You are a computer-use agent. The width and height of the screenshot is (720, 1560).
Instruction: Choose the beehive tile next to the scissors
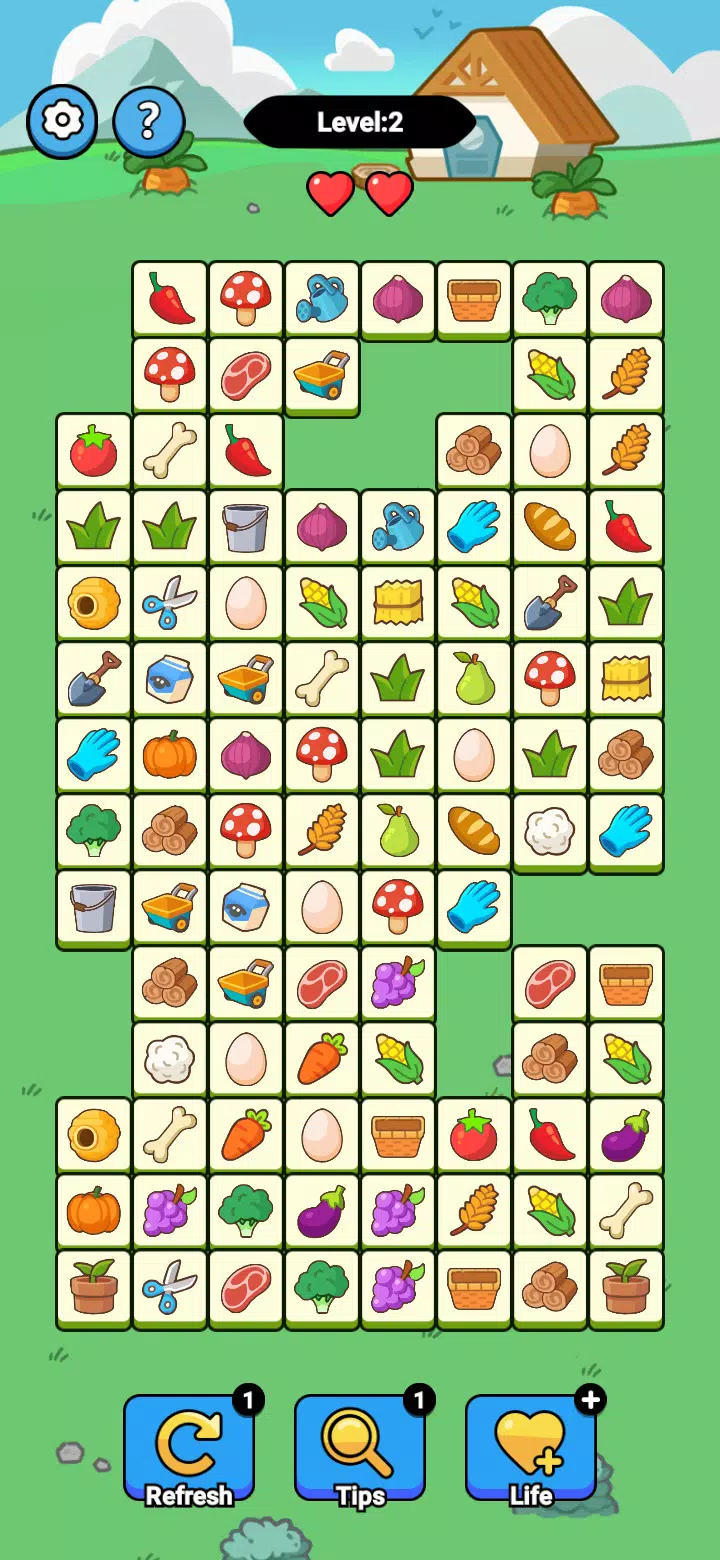94,602
